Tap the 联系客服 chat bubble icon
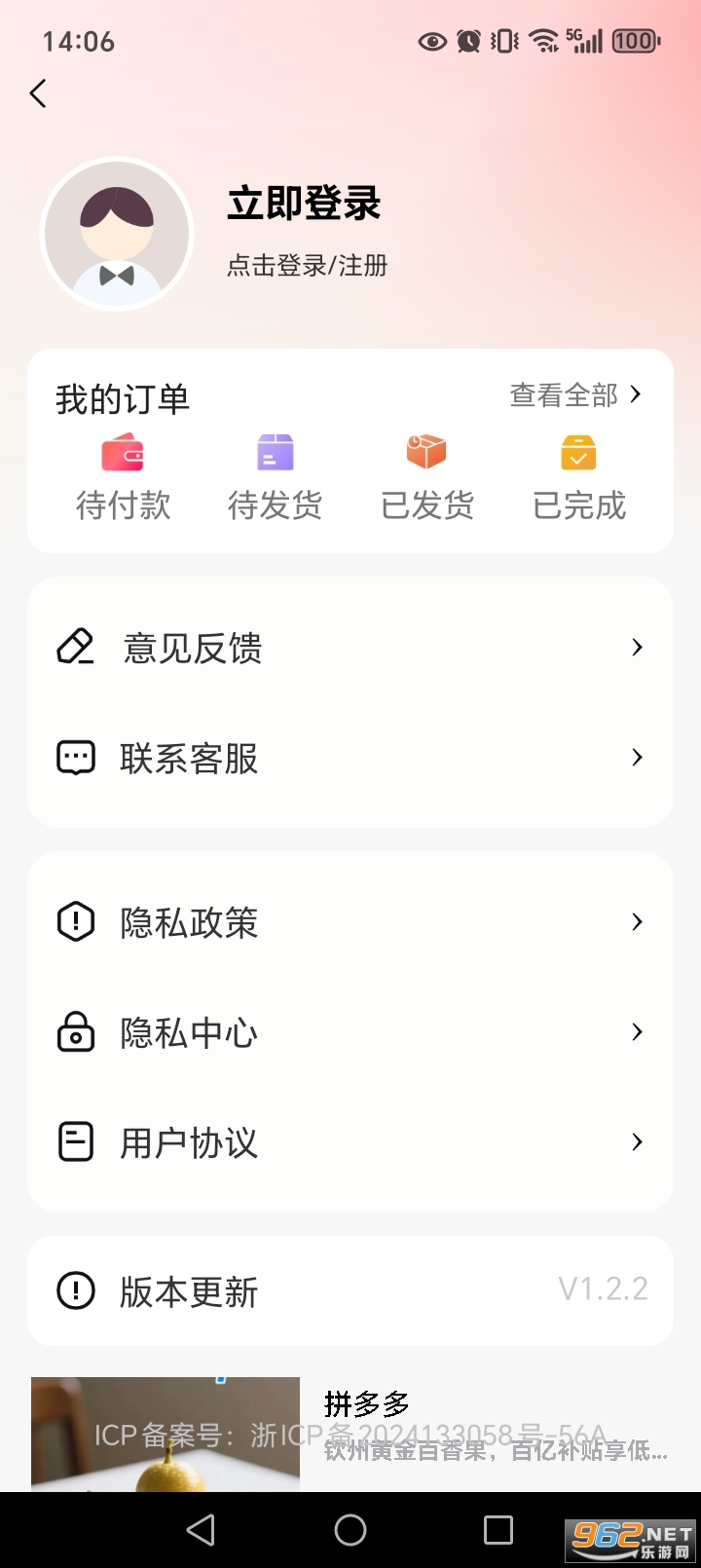Viewport: 701px width, 1568px height. tap(76, 757)
